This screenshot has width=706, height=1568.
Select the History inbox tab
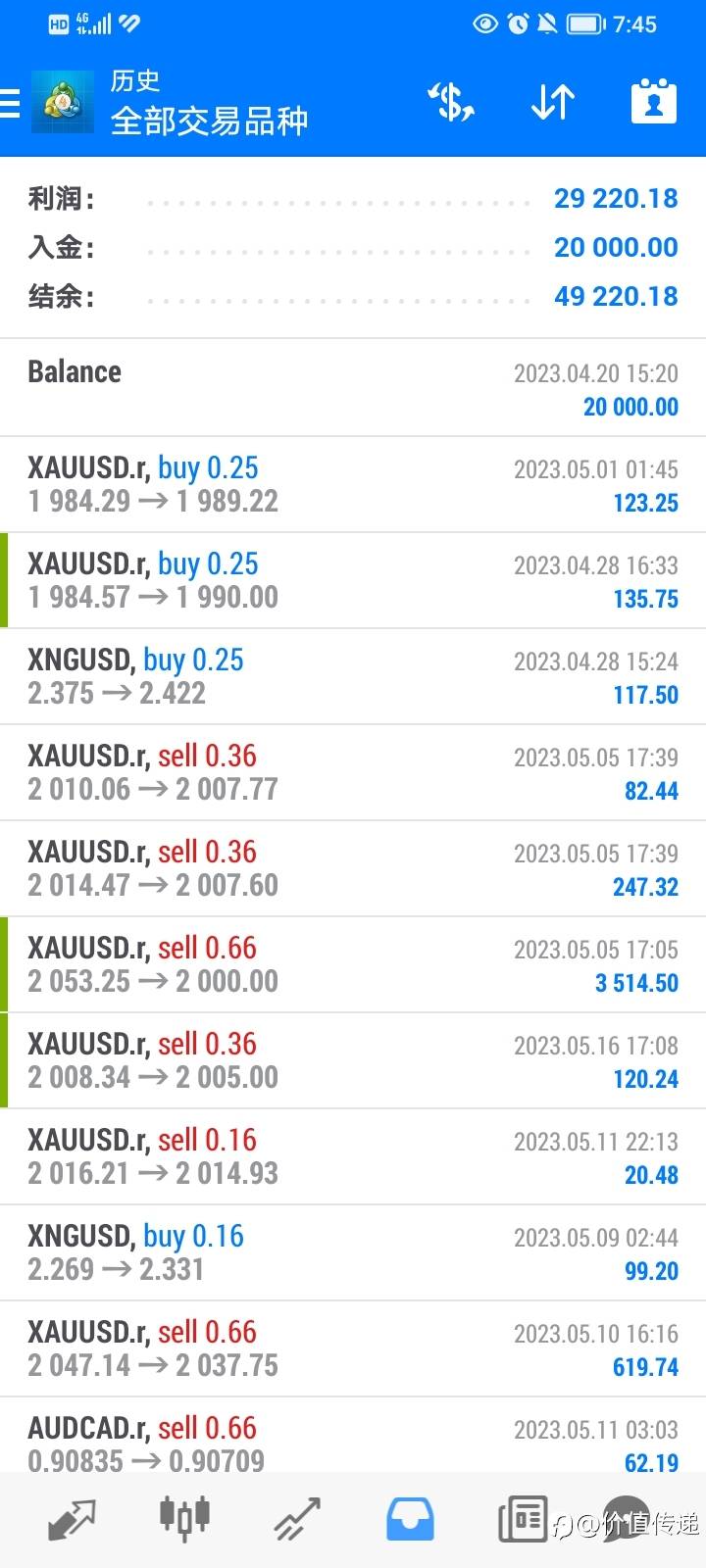click(x=410, y=1519)
